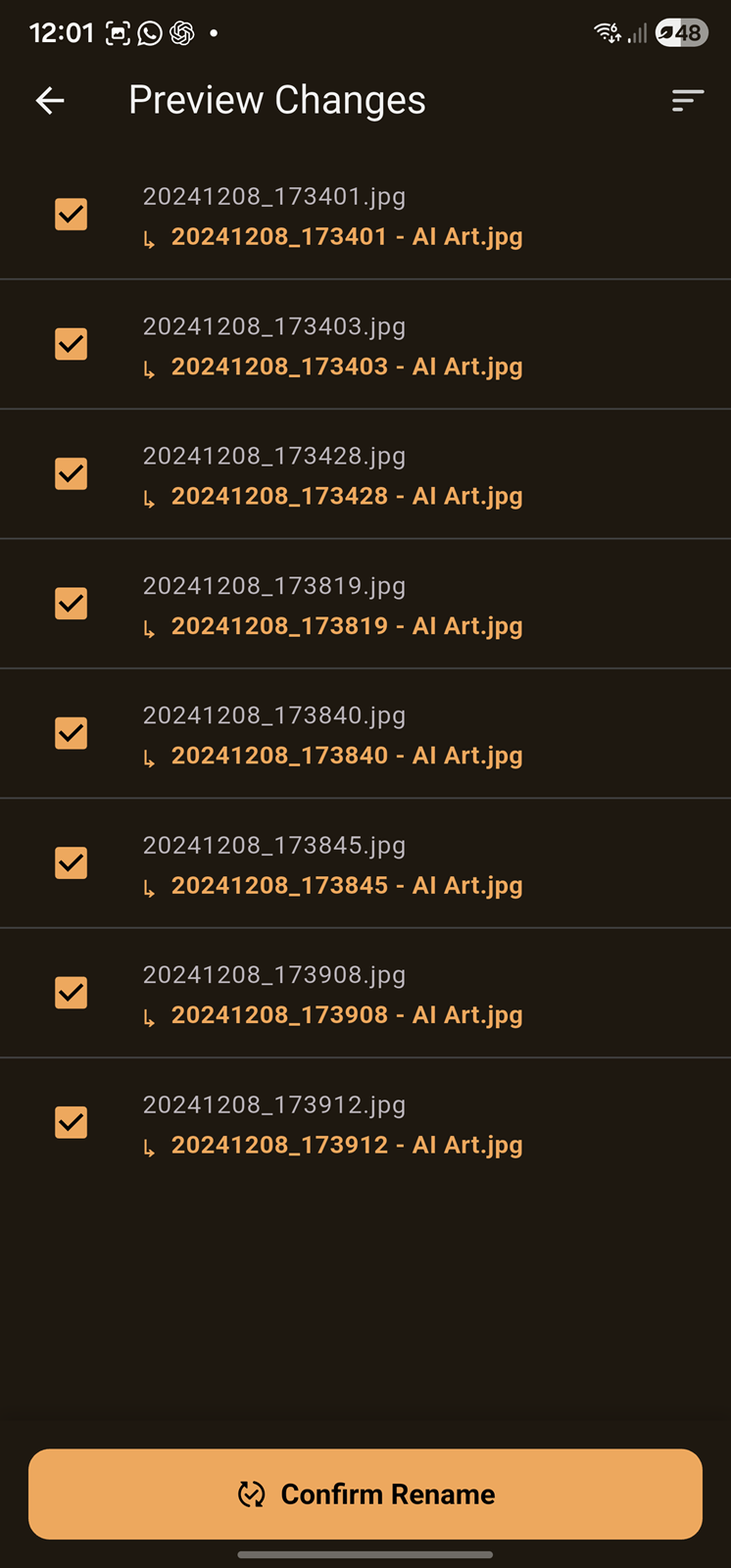Uncheck the file 20241208_173403.jpg
731x1568 pixels.
click(71, 344)
